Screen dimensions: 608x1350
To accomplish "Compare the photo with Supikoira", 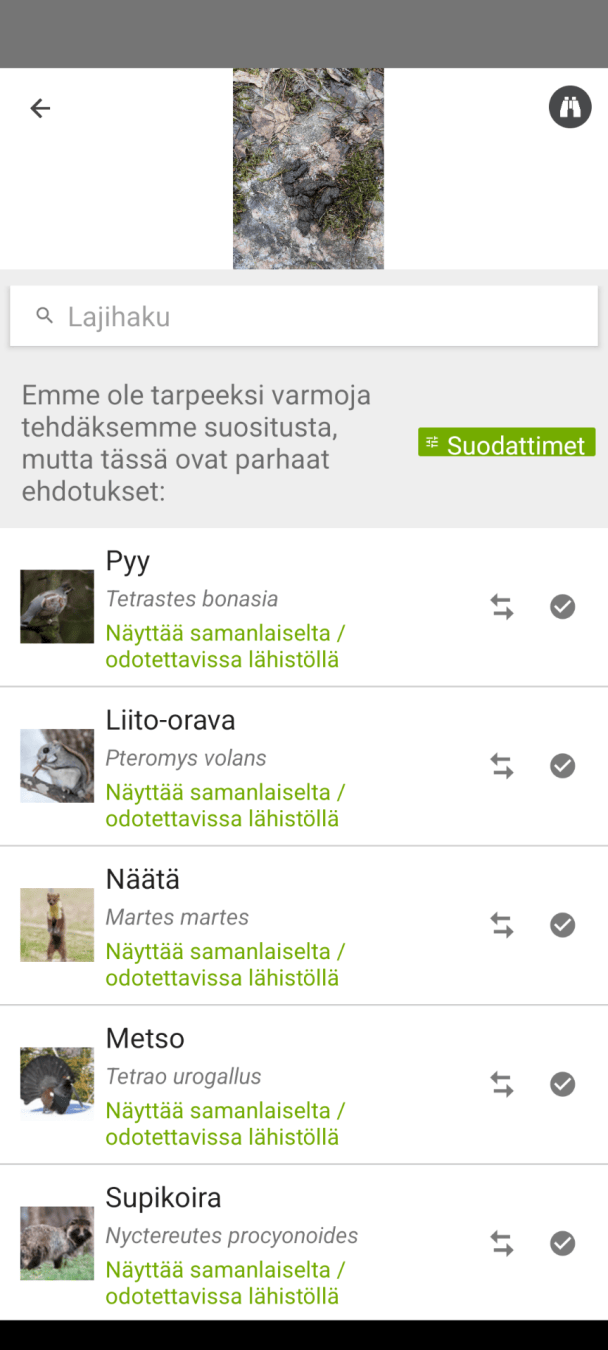I will [x=502, y=1243].
